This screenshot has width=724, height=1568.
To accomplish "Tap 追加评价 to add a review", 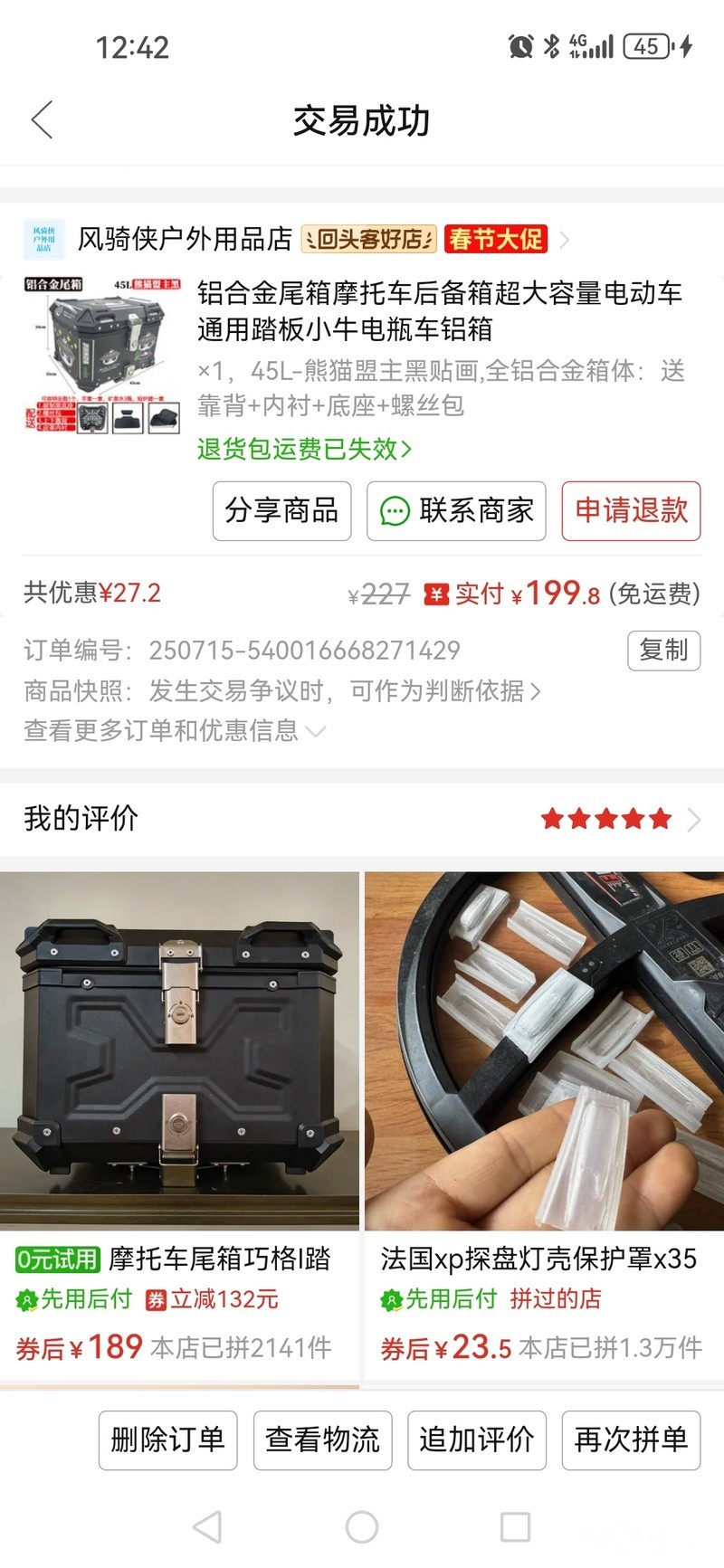I will (477, 1440).
